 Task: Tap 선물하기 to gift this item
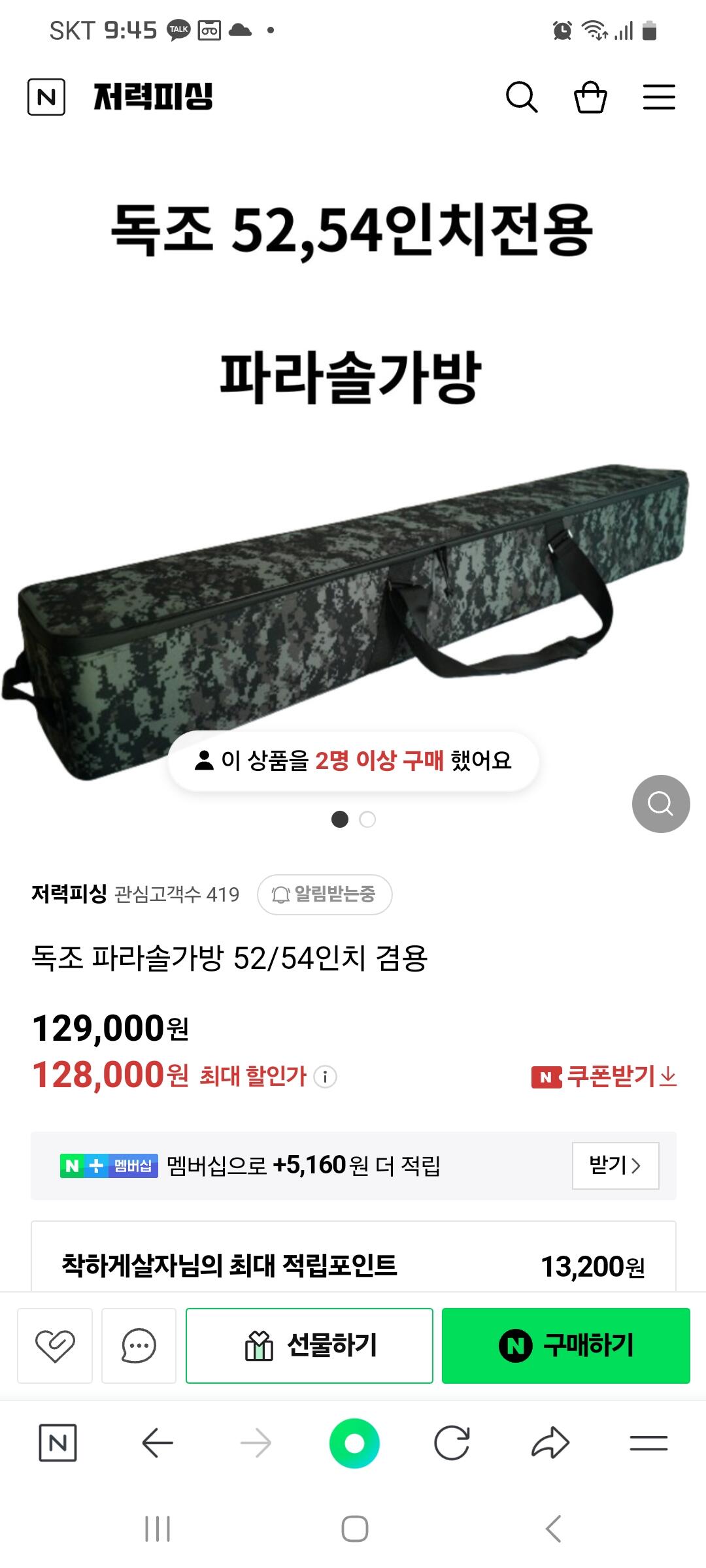(x=309, y=1346)
